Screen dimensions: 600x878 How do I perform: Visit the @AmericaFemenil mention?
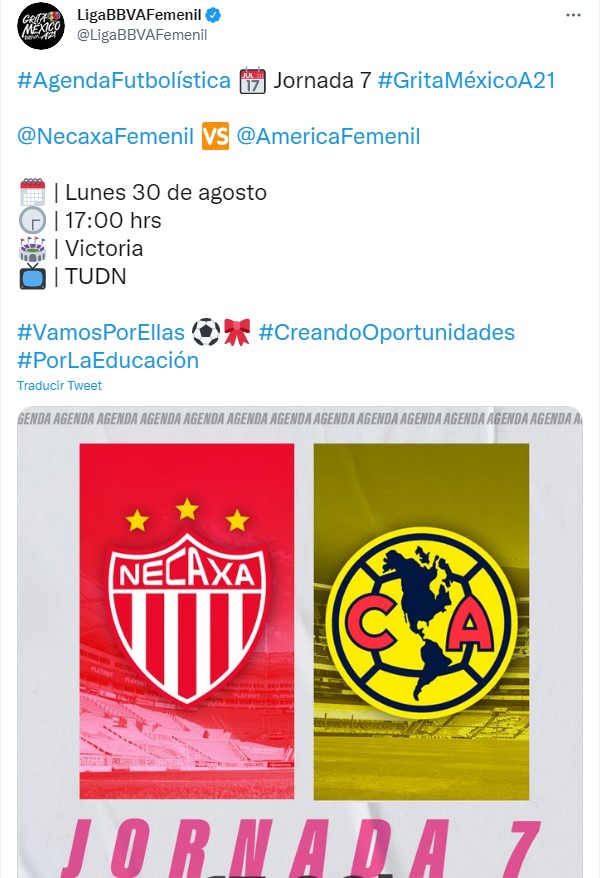coord(328,137)
